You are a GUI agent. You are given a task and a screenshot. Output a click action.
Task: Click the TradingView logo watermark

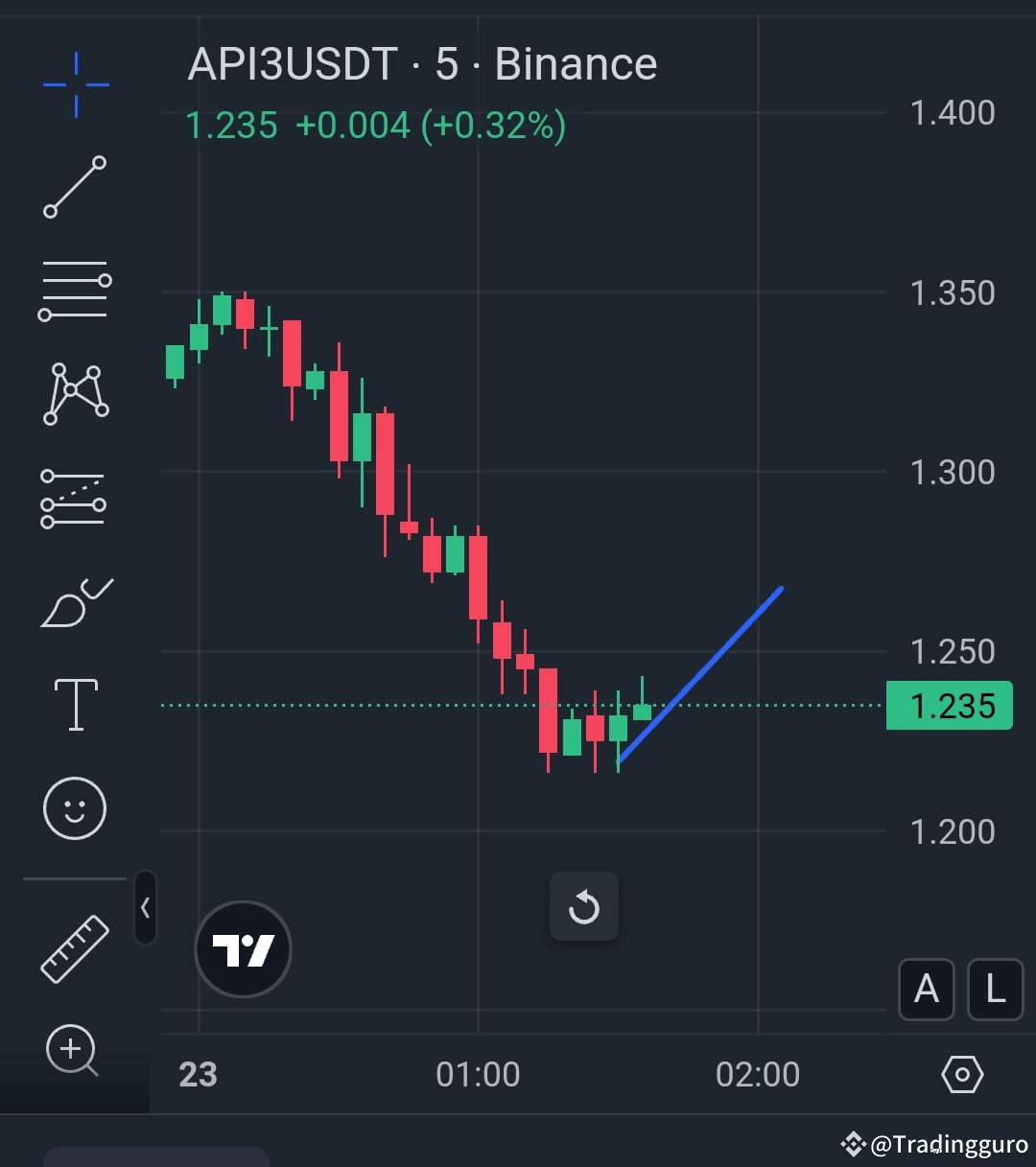[x=243, y=947]
